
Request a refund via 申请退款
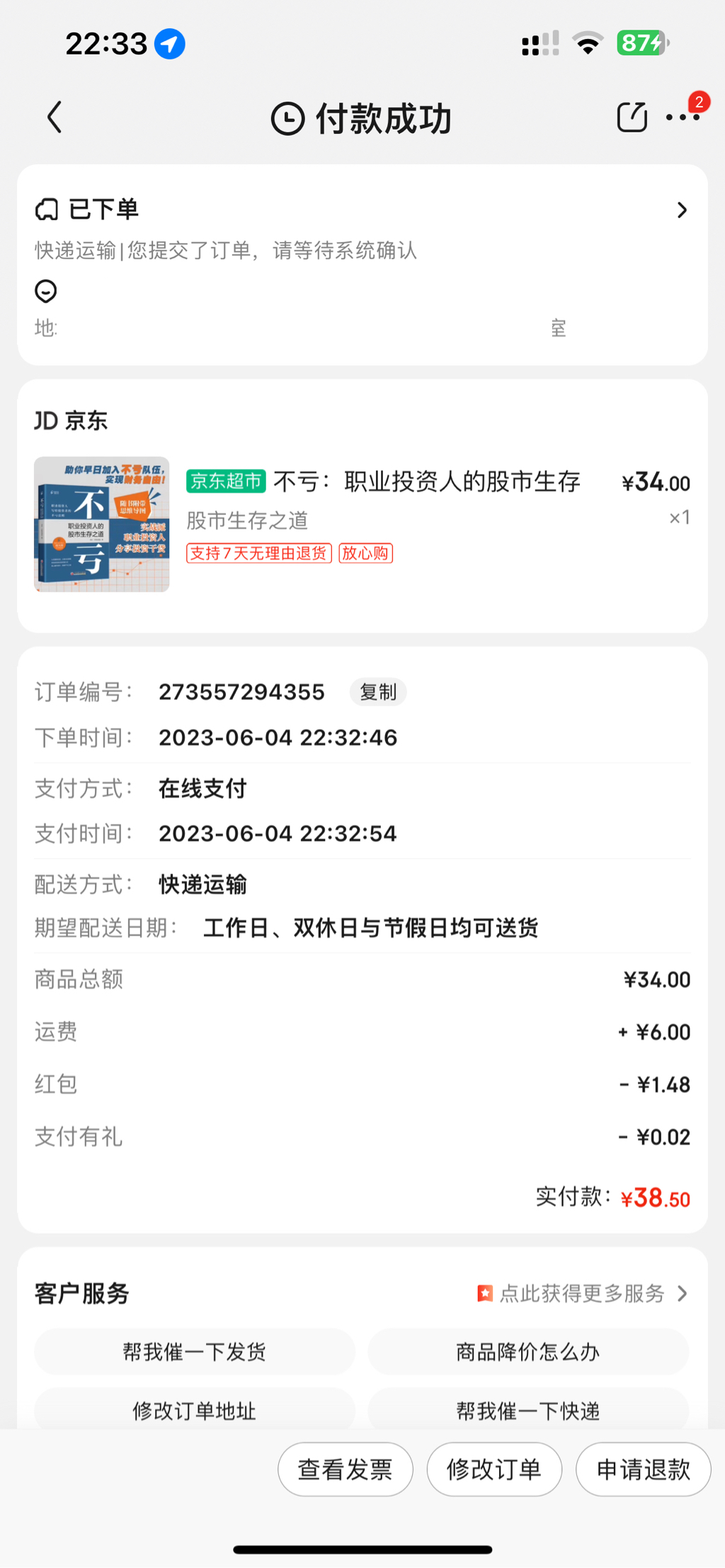pyautogui.click(x=643, y=1470)
